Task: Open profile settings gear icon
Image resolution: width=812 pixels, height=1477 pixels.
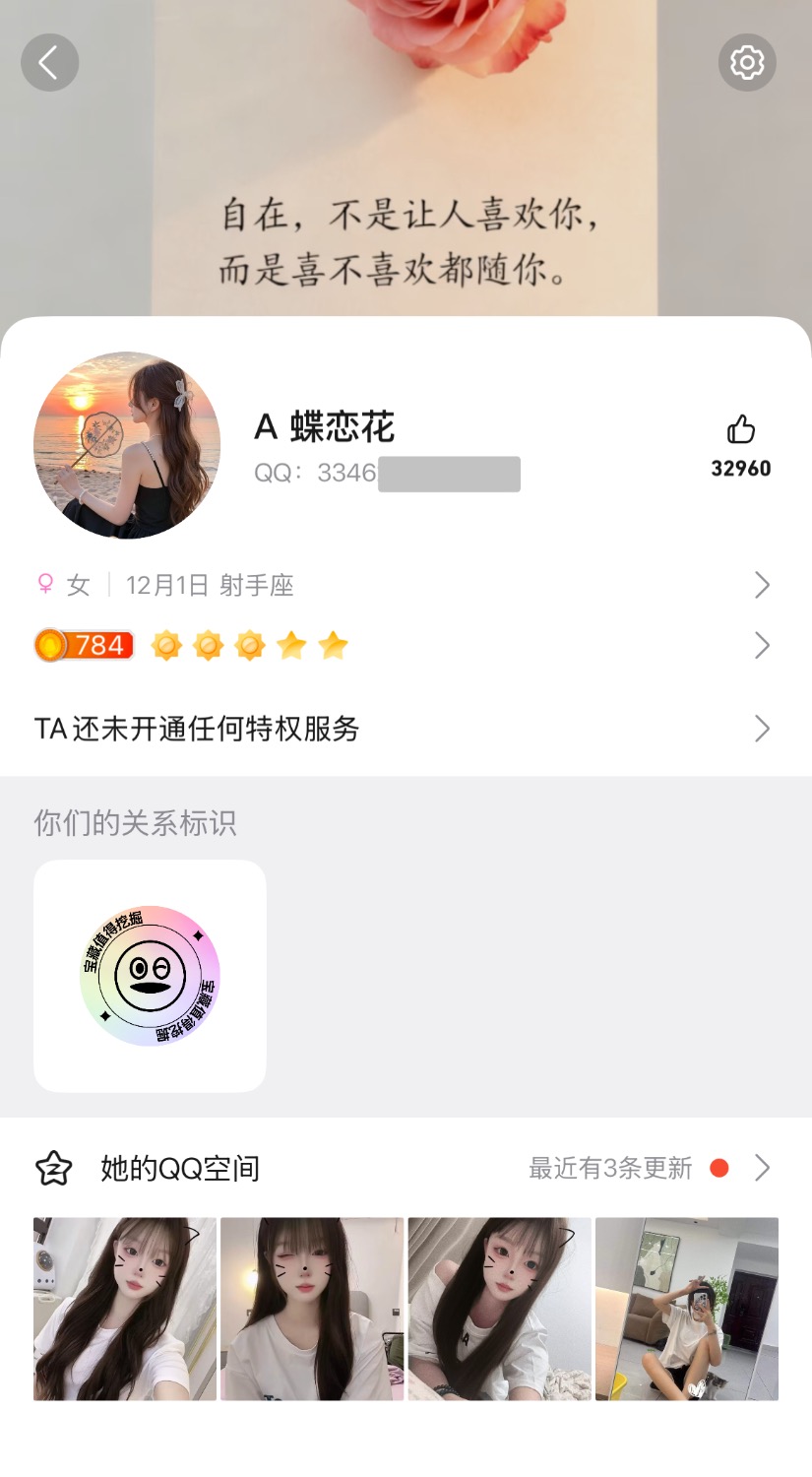Action: click(747, 63)
